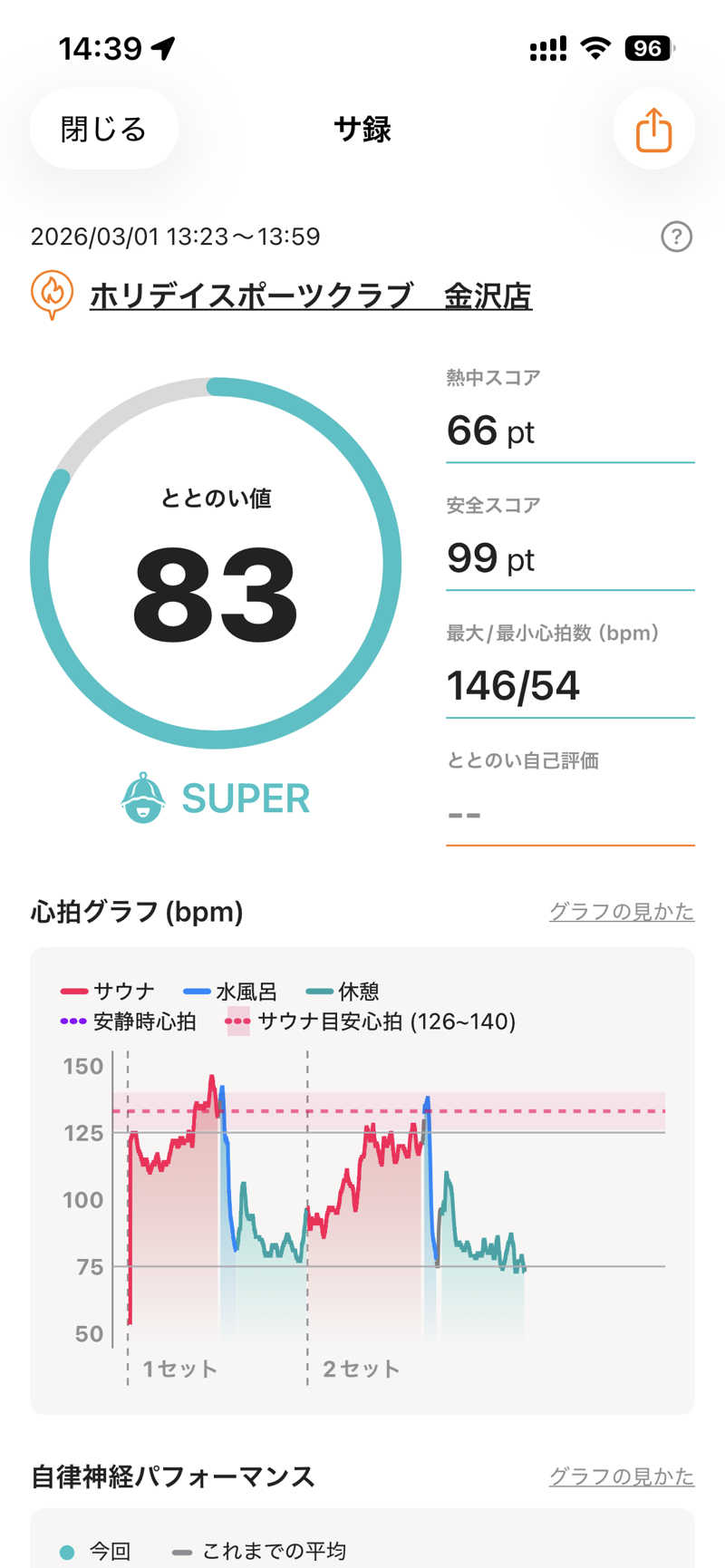This screenshot has width=725, height=1568.
Task: Share this sauna record
Action: coord(653,130)
